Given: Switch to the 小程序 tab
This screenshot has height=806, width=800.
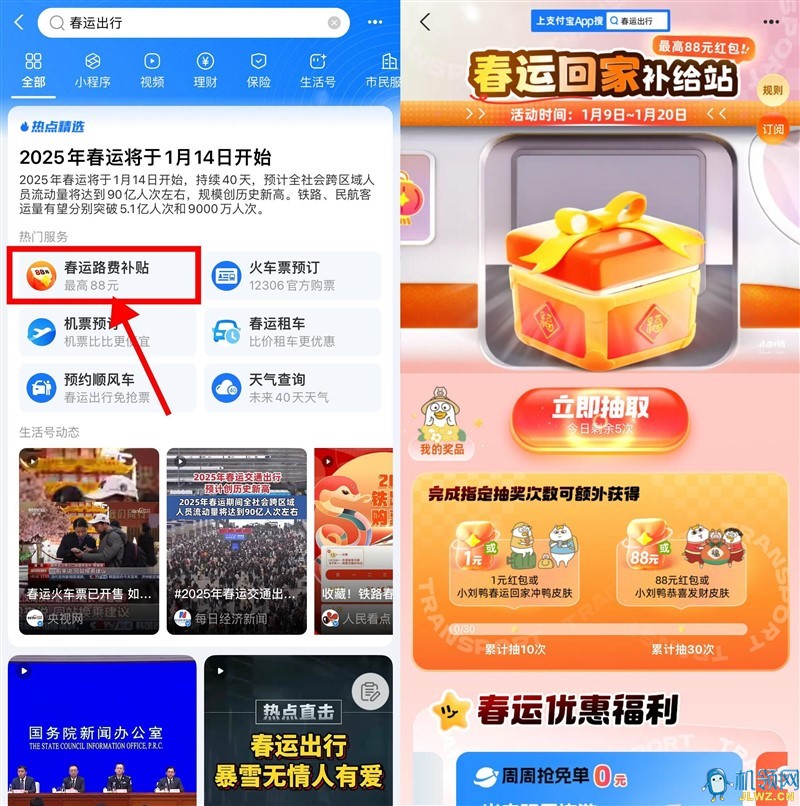Looking at the screenshot, I should click(92, 70).
